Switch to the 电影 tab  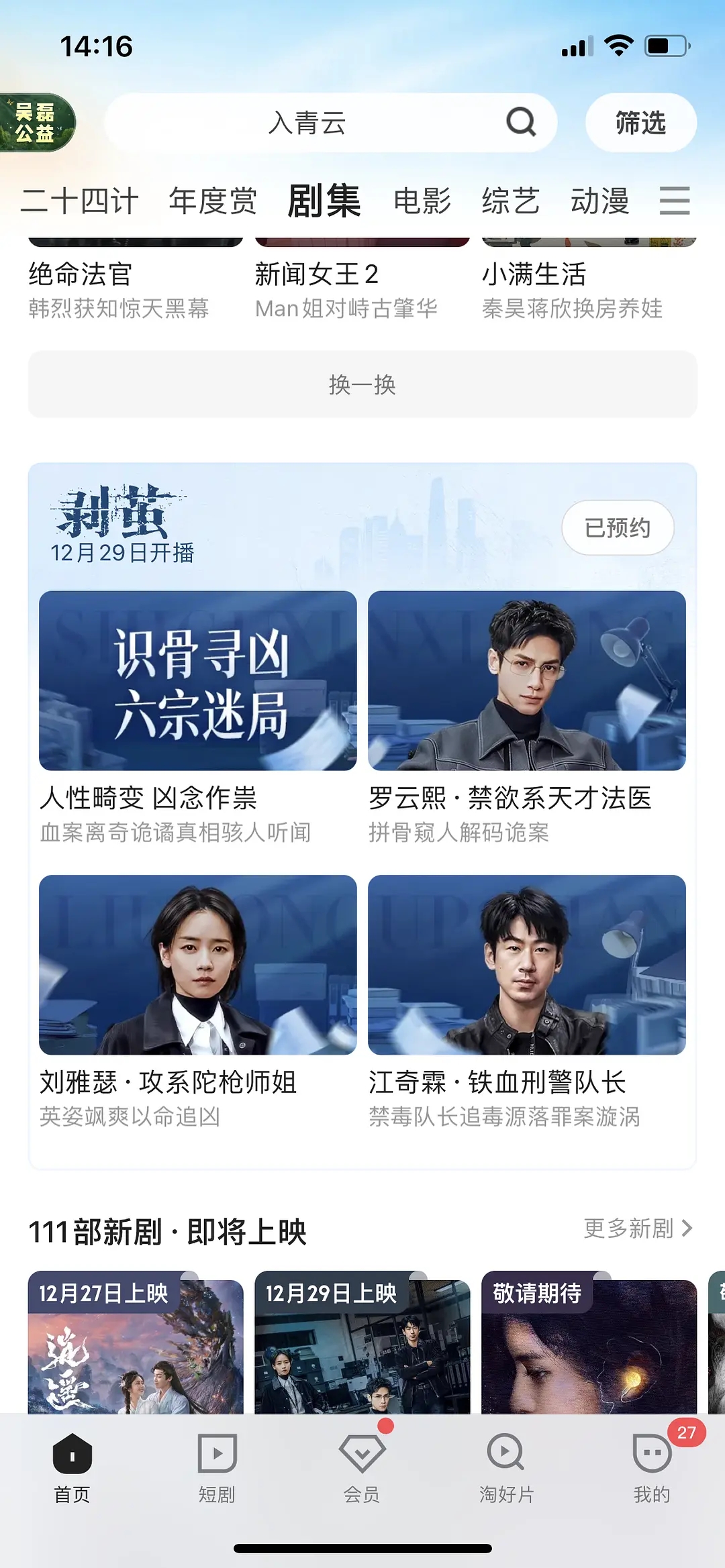click(x=422, y=201)
